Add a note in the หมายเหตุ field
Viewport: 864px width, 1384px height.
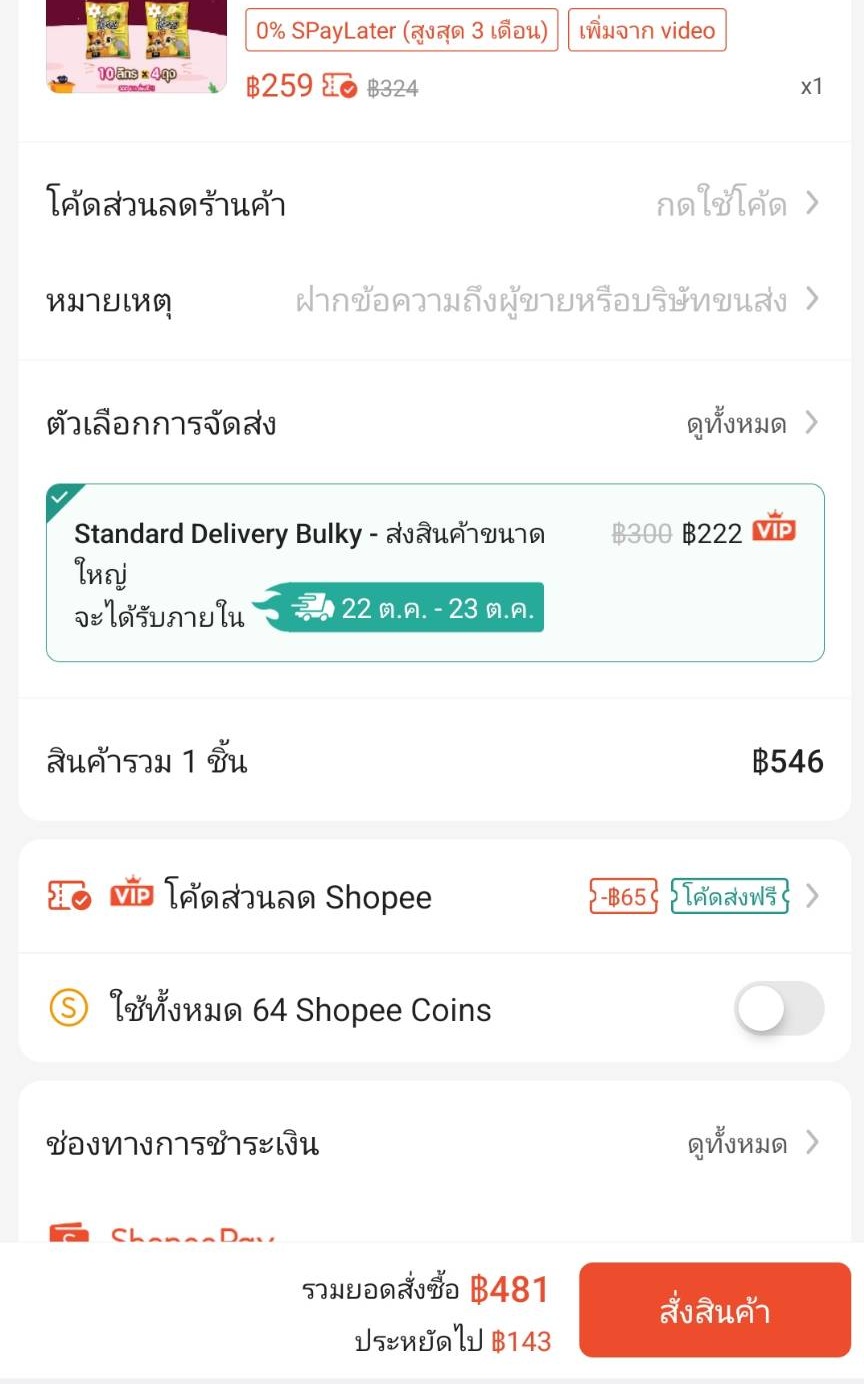pos(541,300)
